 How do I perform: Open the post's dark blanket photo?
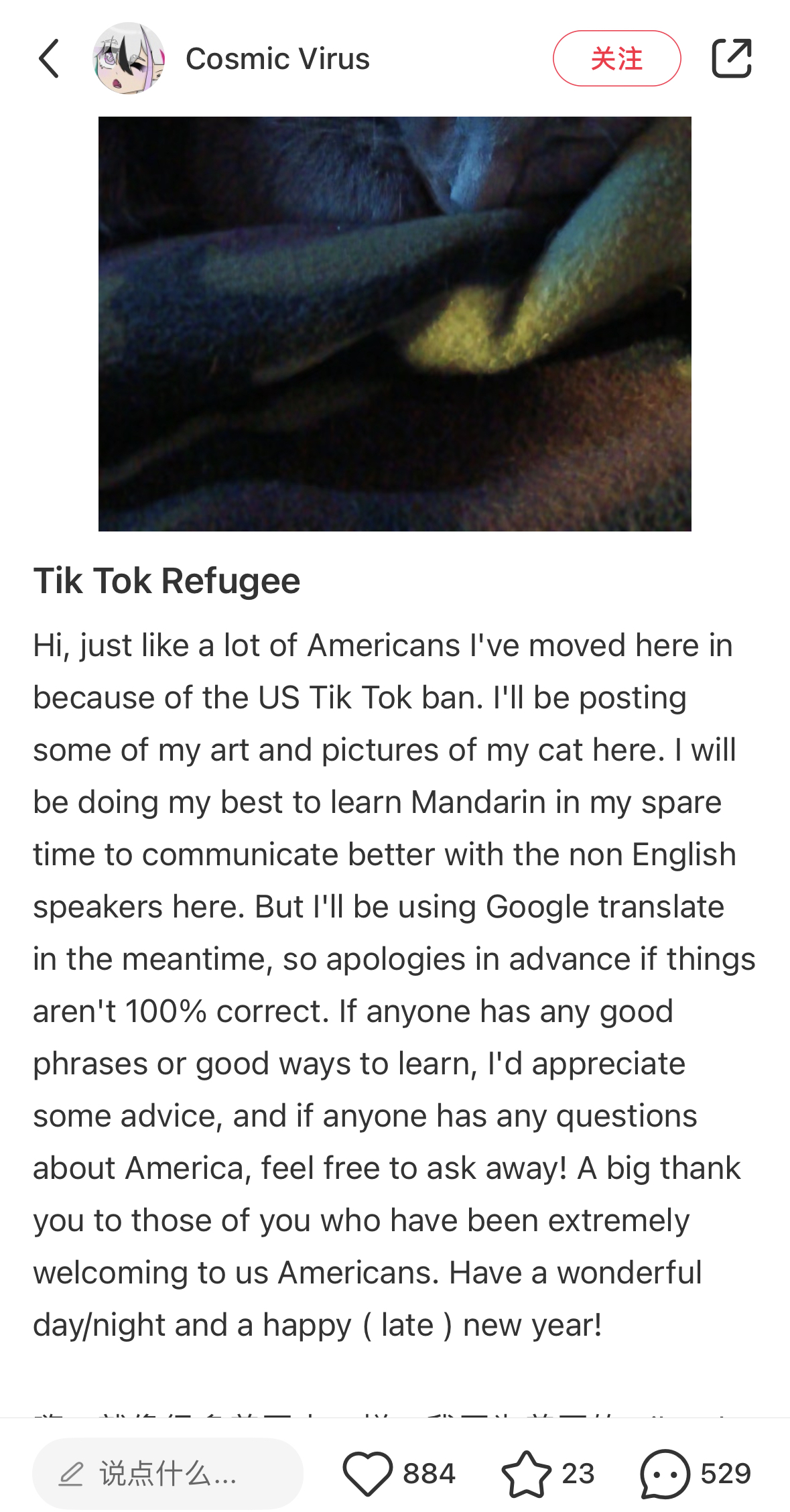(395, 324)
